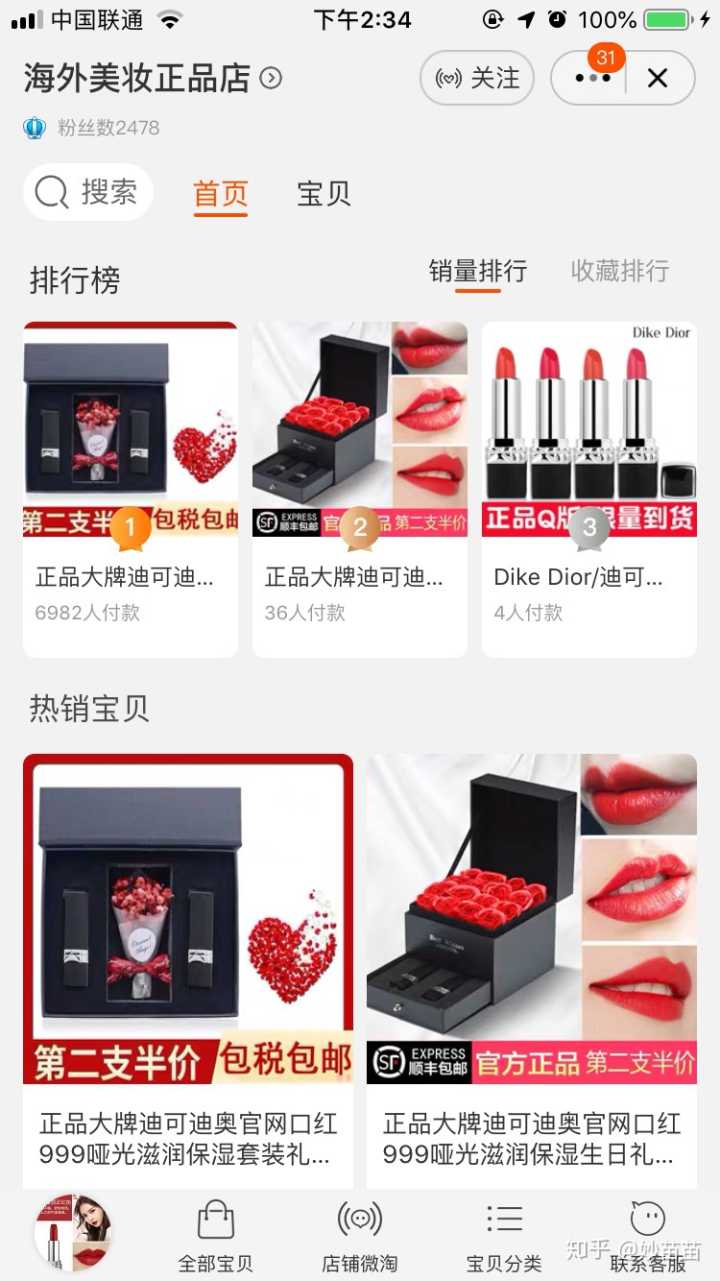Switch to 收藏排行 ranking

pos(619,271)
